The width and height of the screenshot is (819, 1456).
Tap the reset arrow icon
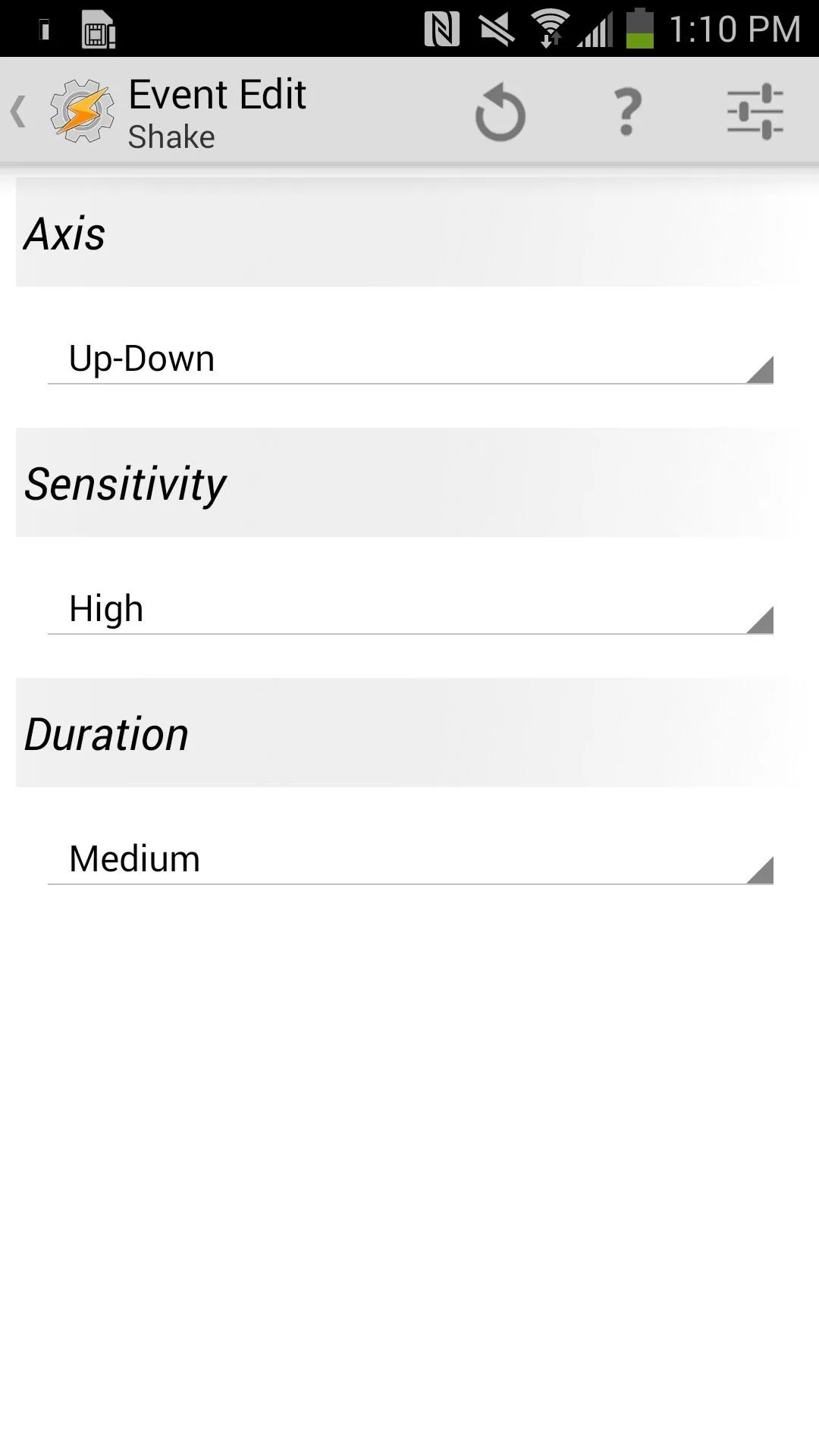coord(500,112)
